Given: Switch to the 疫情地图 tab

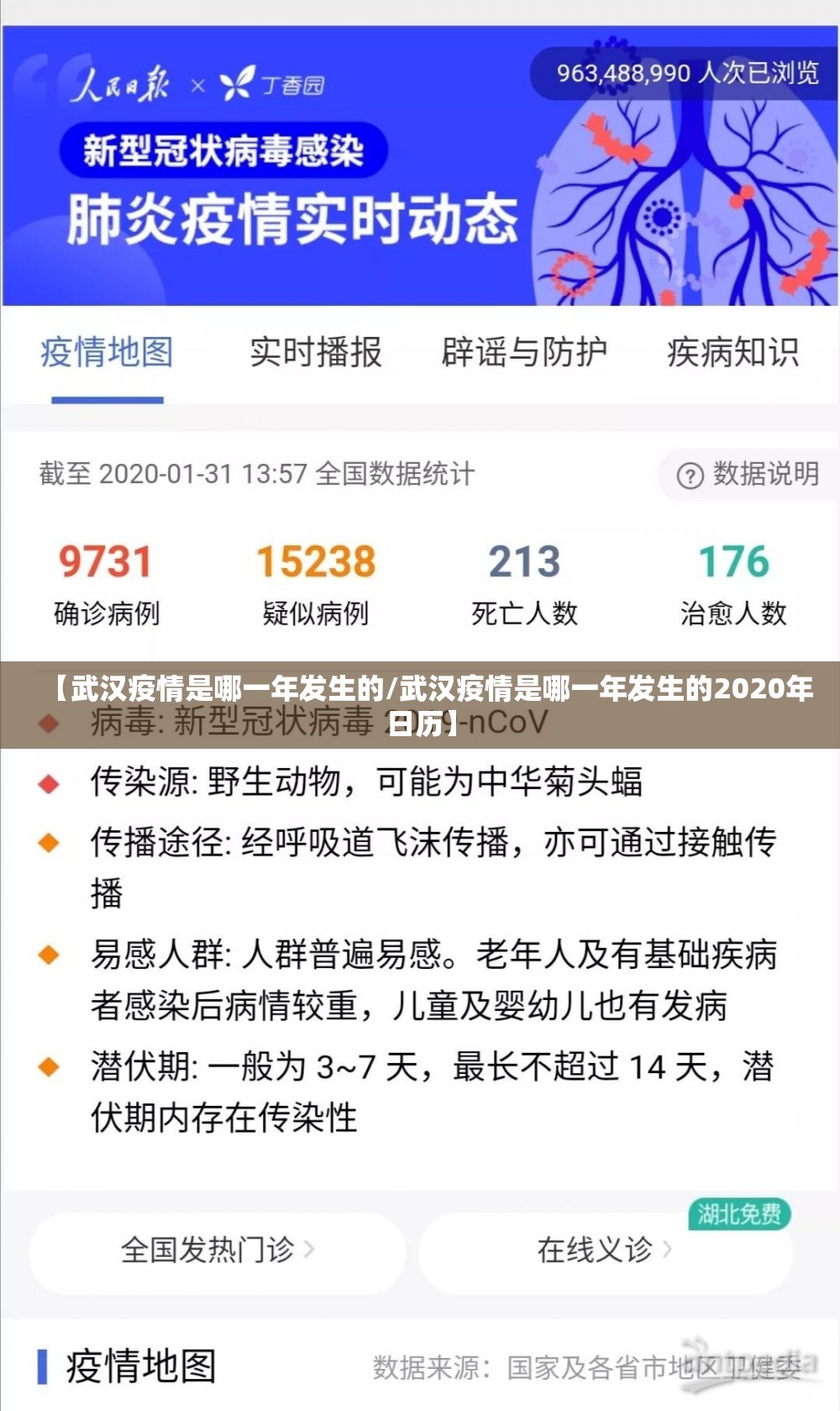Looking at the screenshot, I should 107,352.
